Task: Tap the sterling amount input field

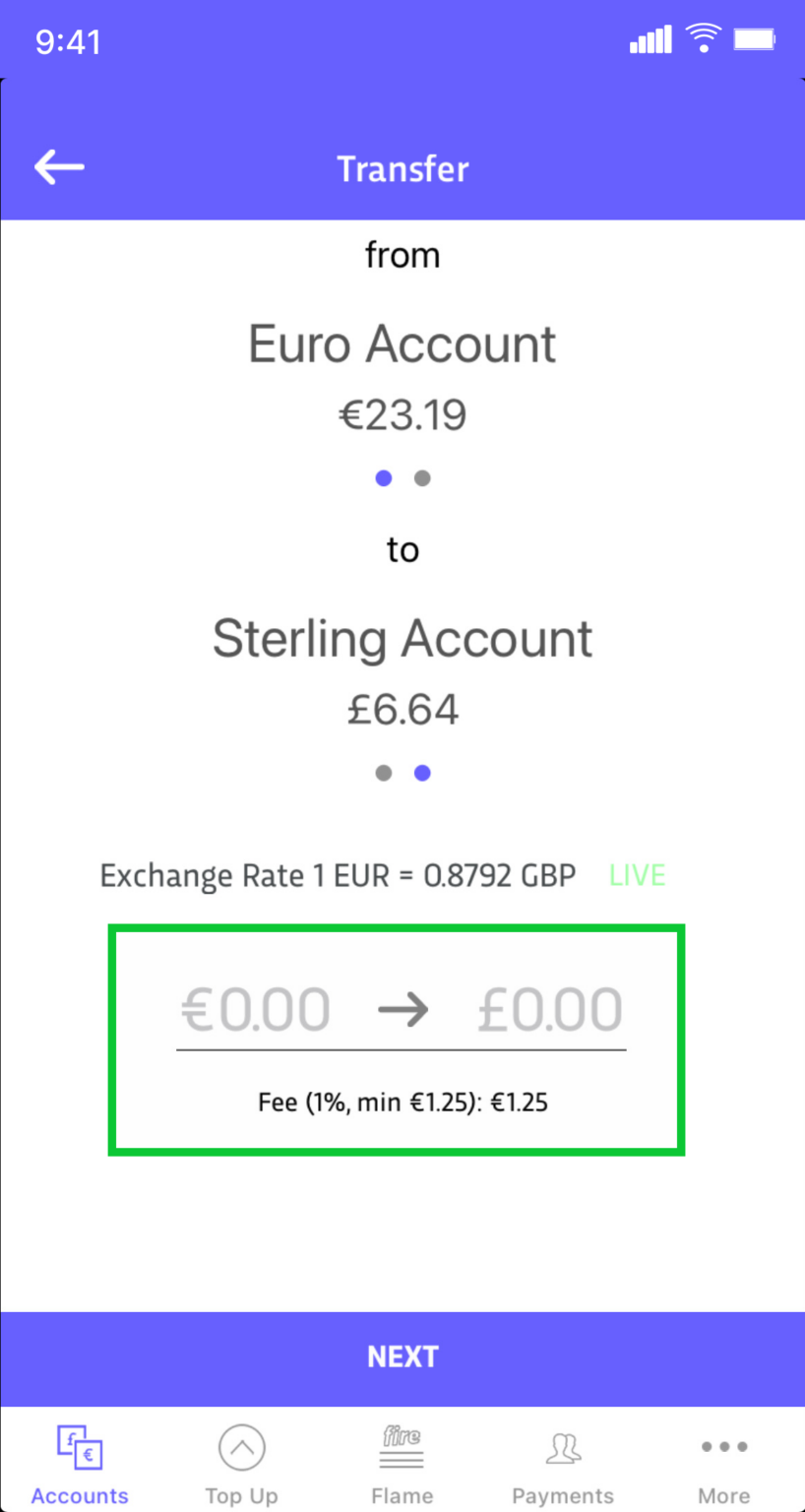Action: (549, 1011)
